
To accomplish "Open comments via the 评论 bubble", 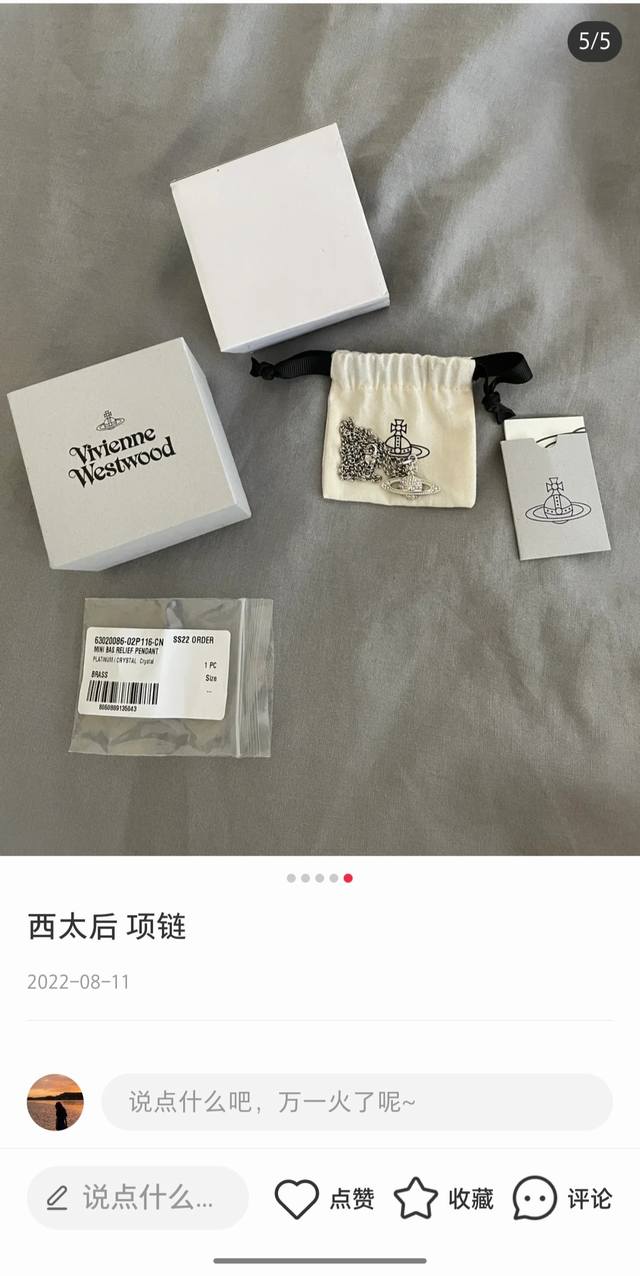I will click(535, 1198).
